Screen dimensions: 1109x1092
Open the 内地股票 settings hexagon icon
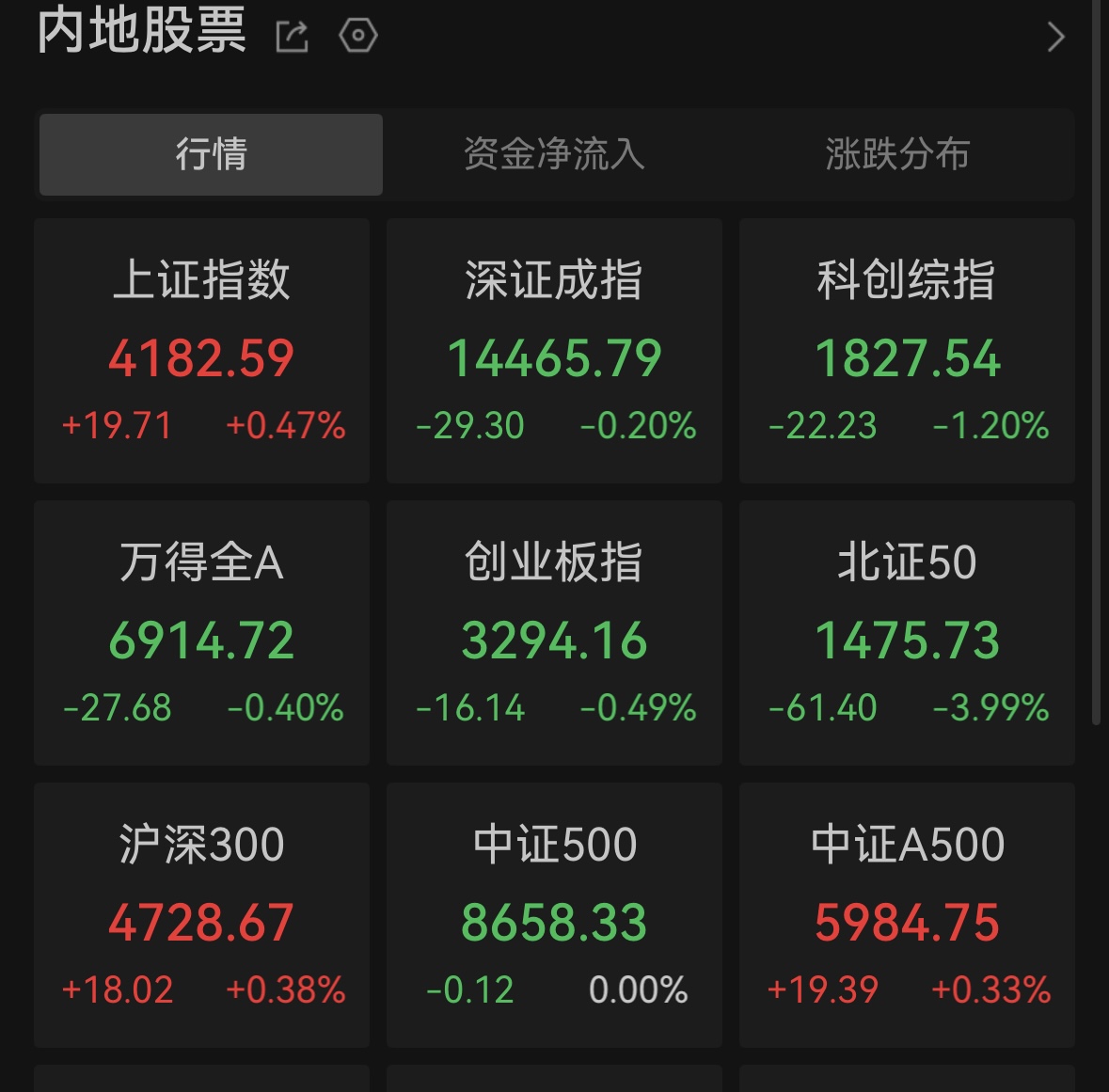click(x=357, y=37)
